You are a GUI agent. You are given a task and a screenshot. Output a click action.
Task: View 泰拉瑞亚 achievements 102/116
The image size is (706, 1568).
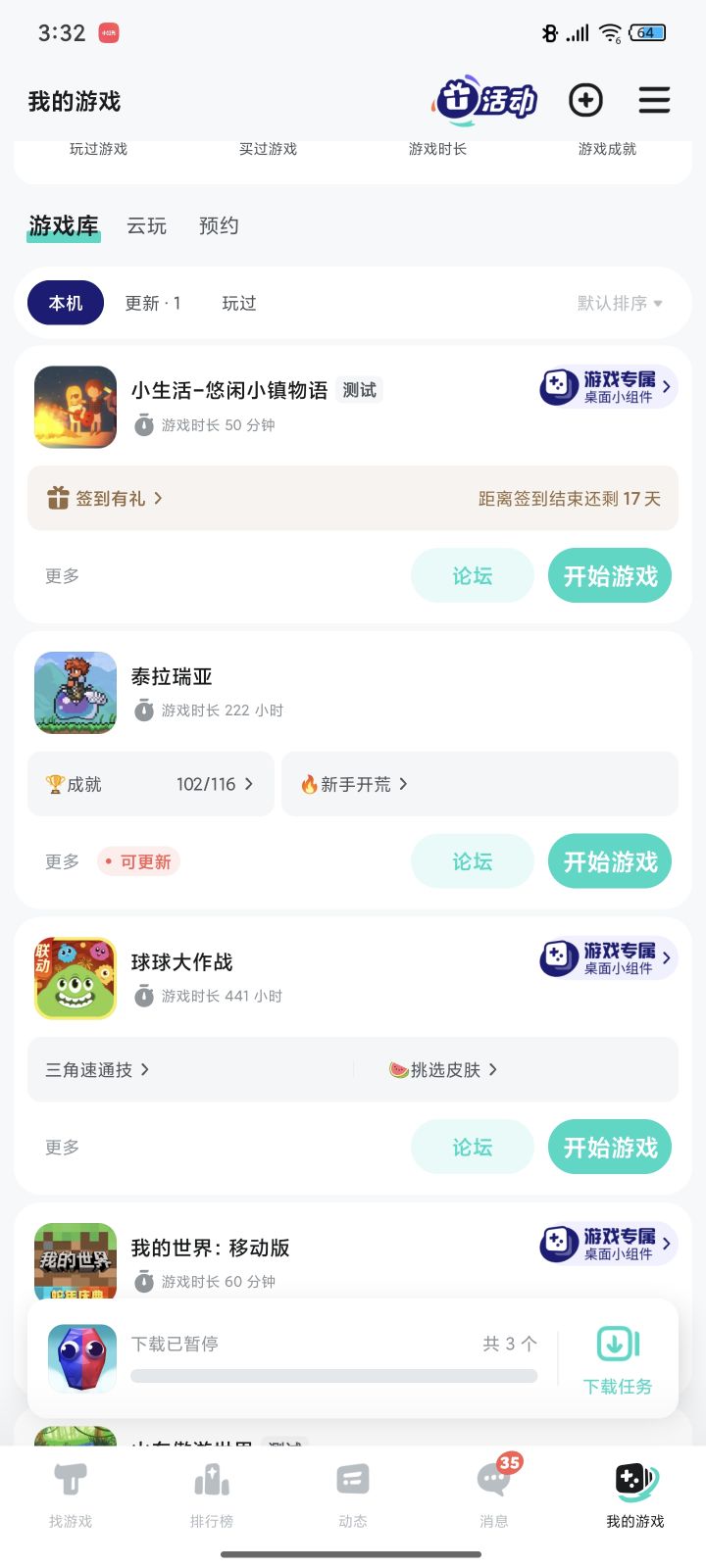(150, 784)
